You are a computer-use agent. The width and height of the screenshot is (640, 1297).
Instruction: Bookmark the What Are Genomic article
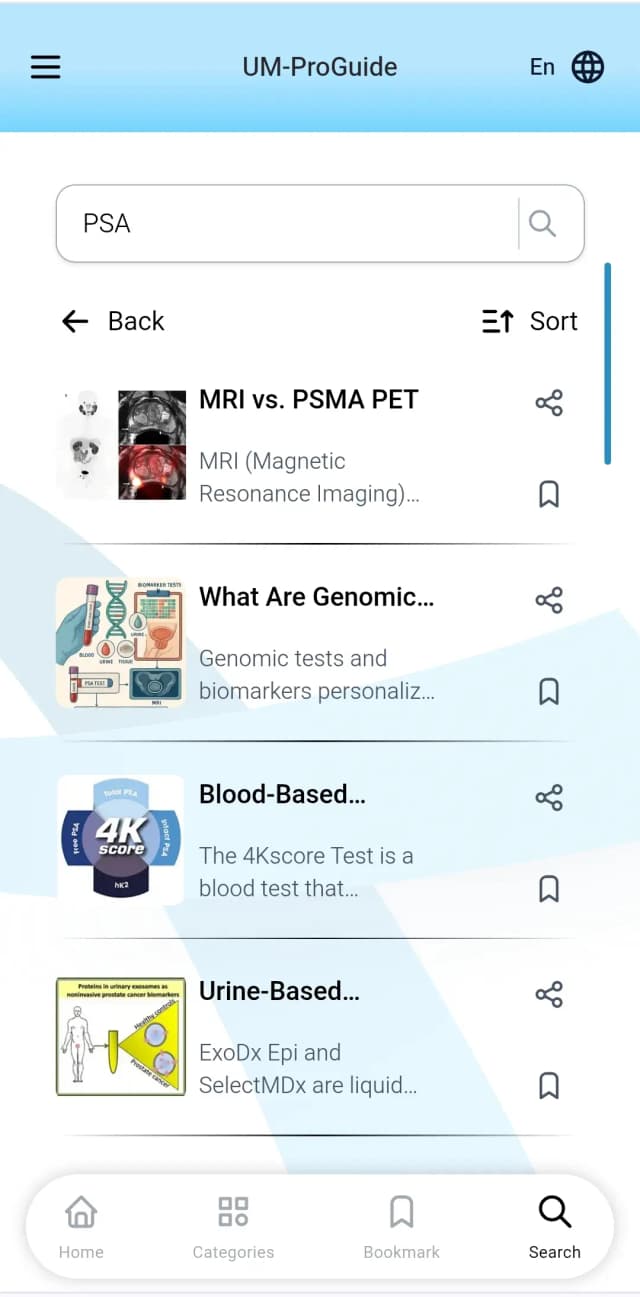(x=549, y=691)
